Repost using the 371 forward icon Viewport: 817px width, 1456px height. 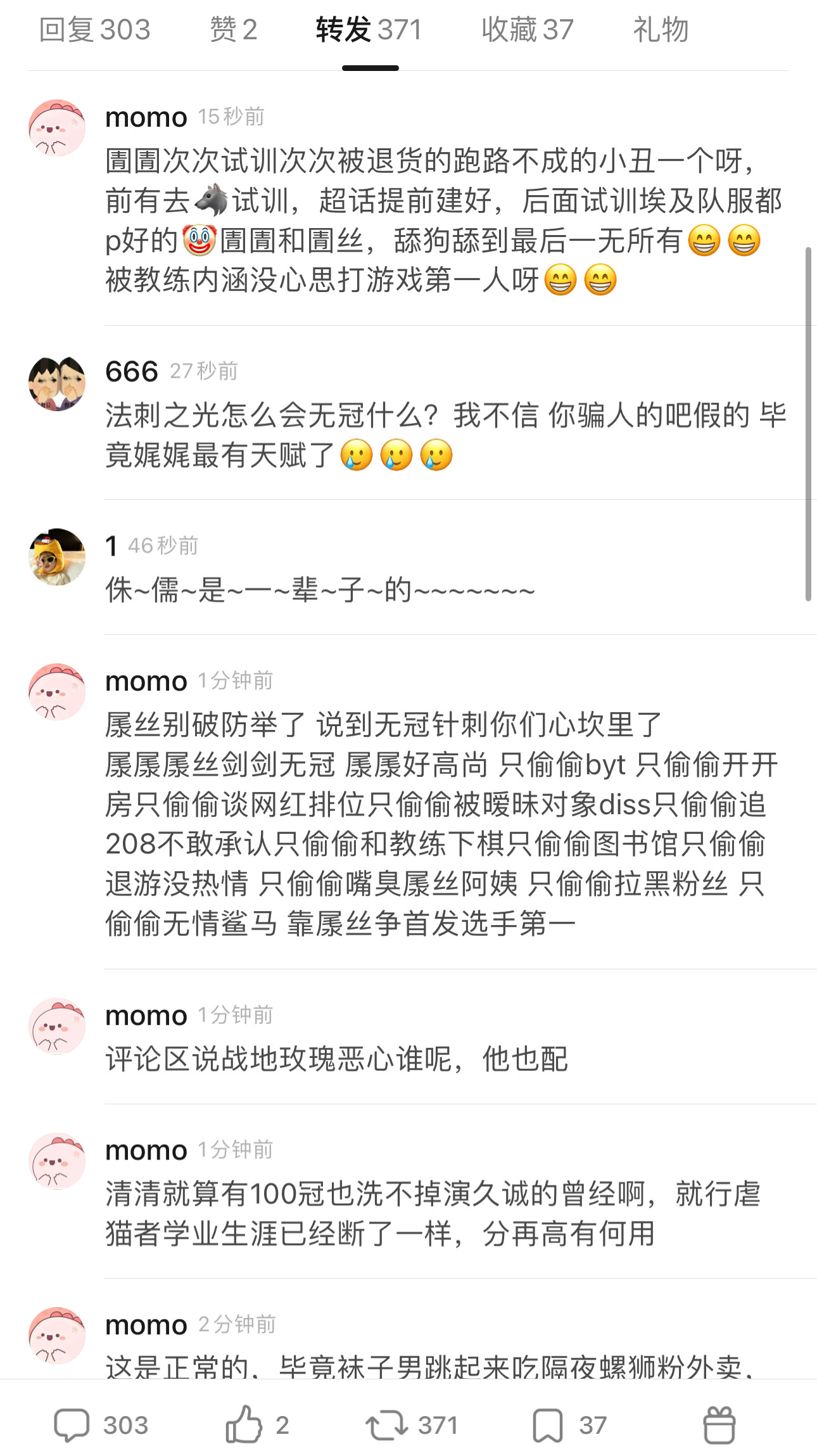(386, 1425)
